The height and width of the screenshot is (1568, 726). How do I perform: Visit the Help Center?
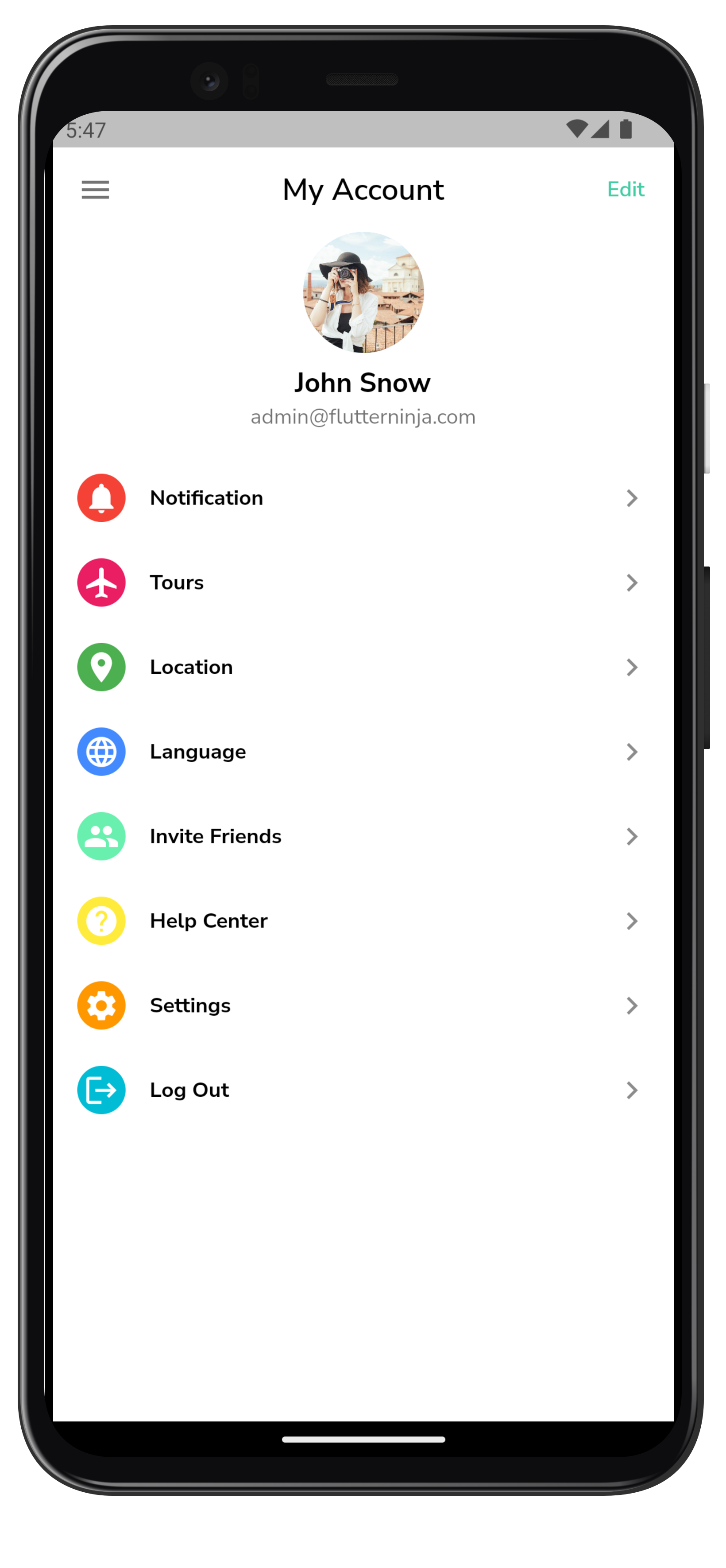363,921
